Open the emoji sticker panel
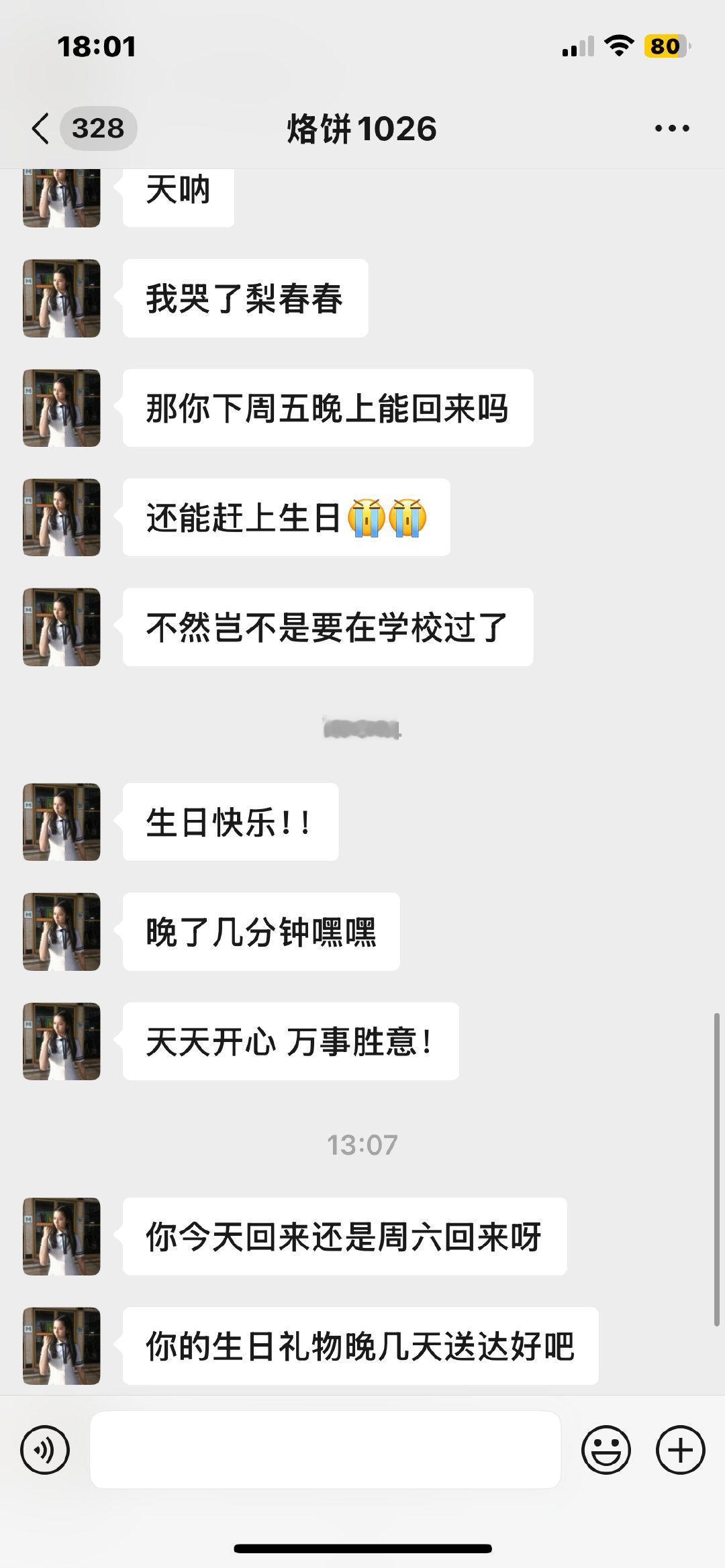 606,1449
